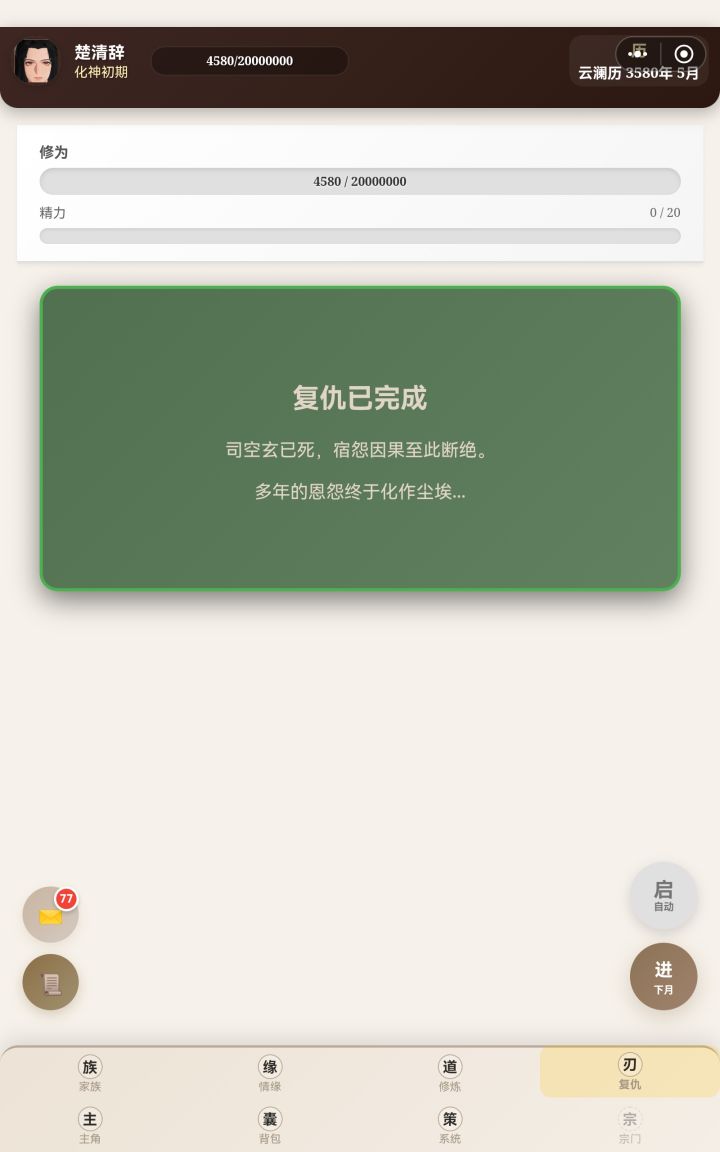This screenshot has width=720, height=1152.
Task: Open the 家族 (family) panel
Action: tap(89, 1072)
